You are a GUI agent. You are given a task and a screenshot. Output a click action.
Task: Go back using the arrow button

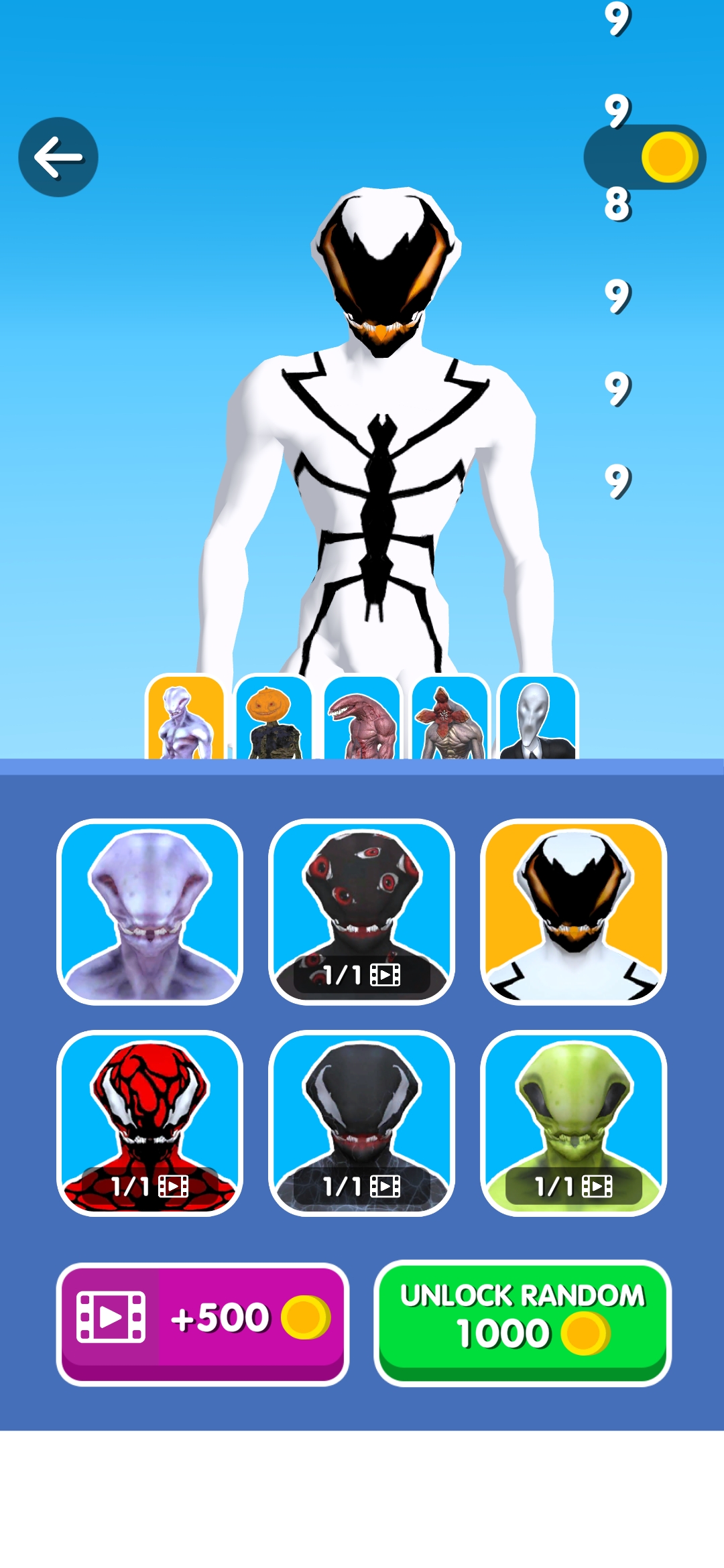pos(58,157)
